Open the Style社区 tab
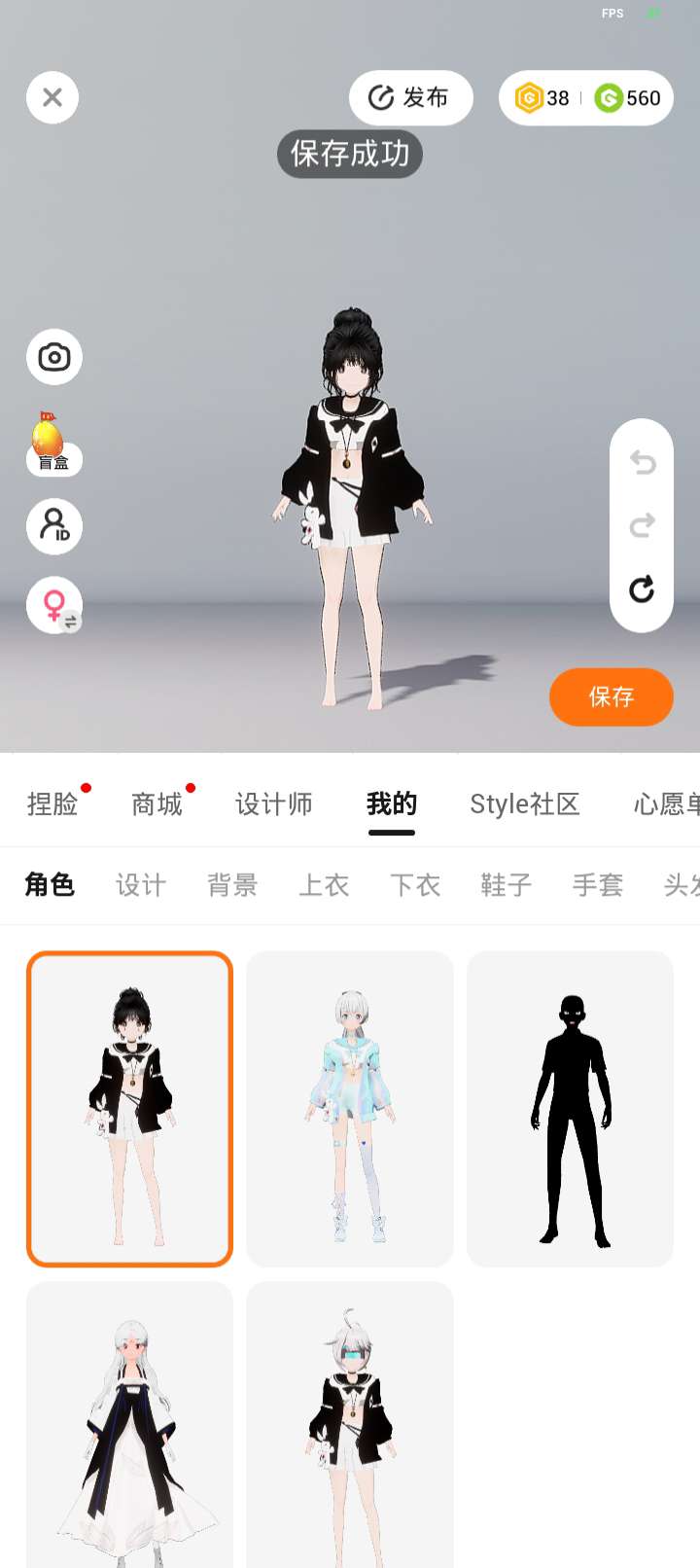700x1568 pixels. pos(524,804)
